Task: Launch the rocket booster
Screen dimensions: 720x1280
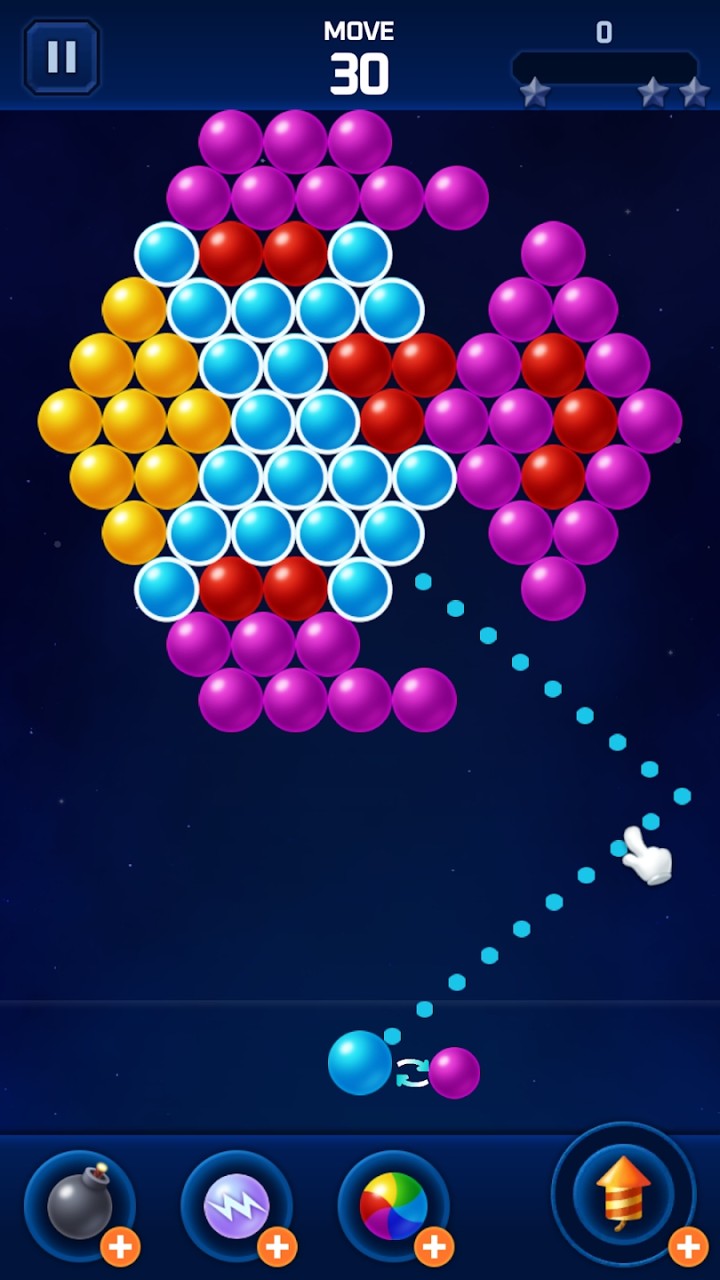Action: pos(623,1193)
